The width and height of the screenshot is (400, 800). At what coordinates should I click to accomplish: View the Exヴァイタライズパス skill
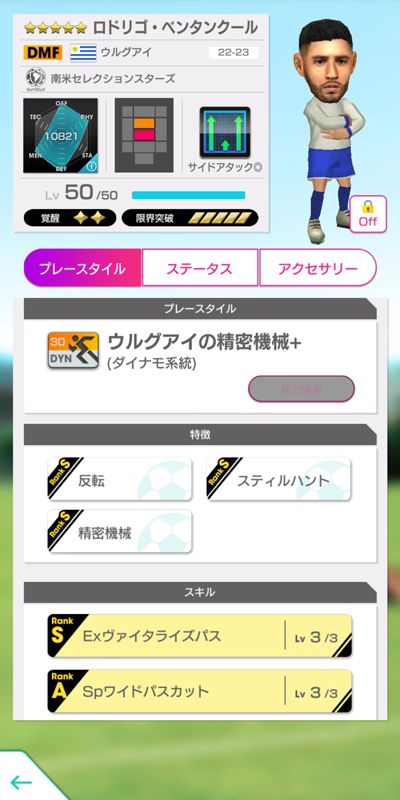pyautogui.click(x=199, y=635)
